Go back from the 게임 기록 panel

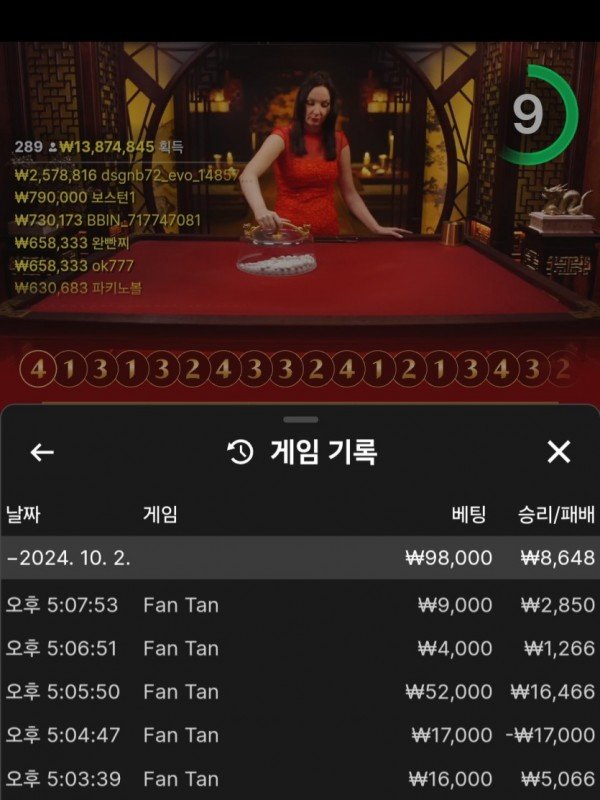point(41,452)
